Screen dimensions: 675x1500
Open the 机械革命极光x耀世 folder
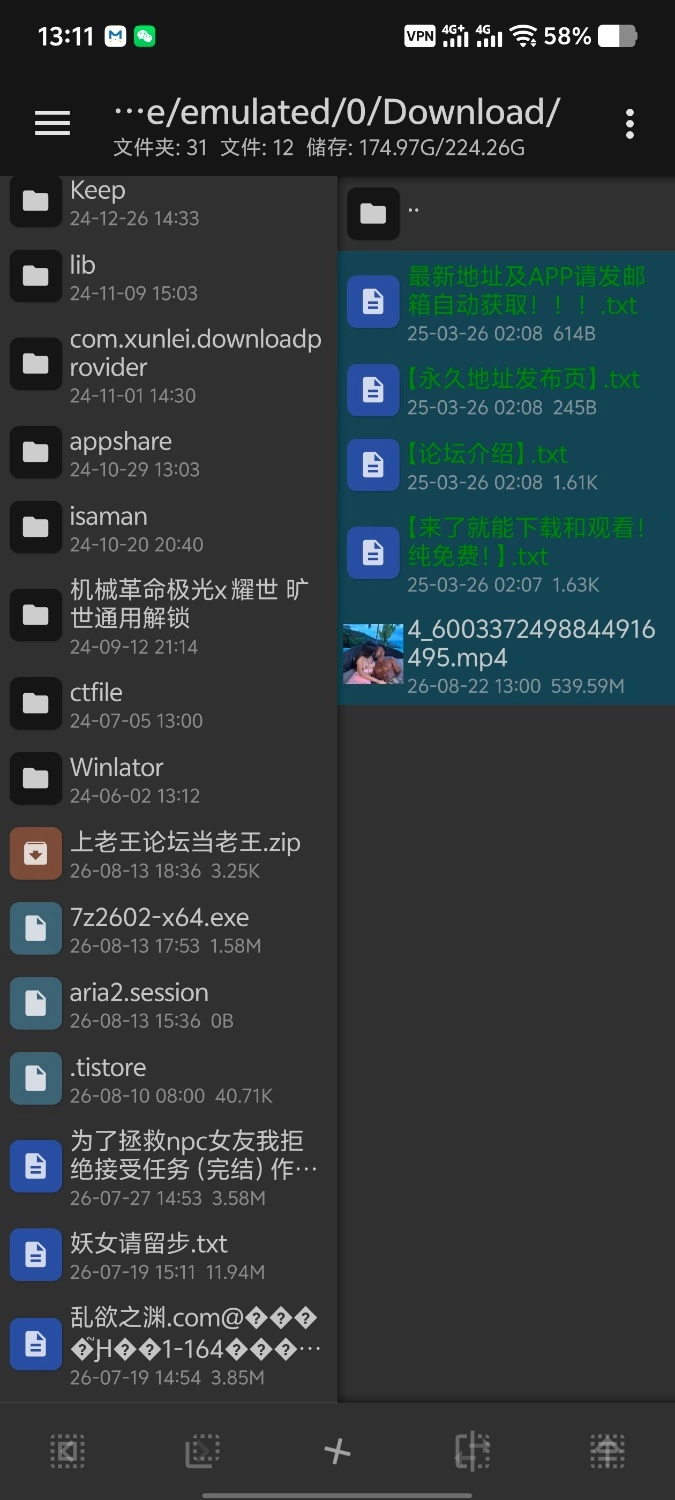point(169,617)
